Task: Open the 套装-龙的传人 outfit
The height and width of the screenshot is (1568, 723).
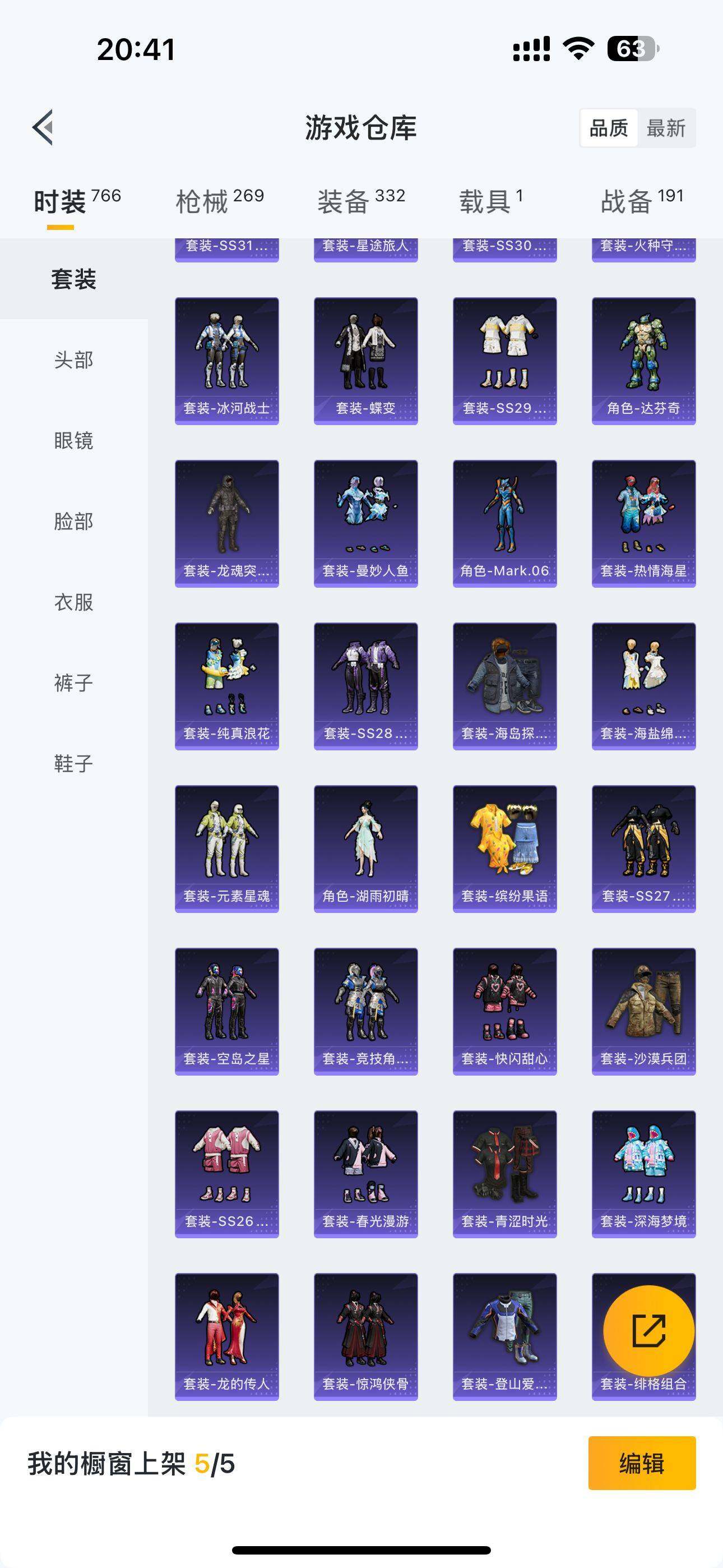Action: [x=227, y=1337]
